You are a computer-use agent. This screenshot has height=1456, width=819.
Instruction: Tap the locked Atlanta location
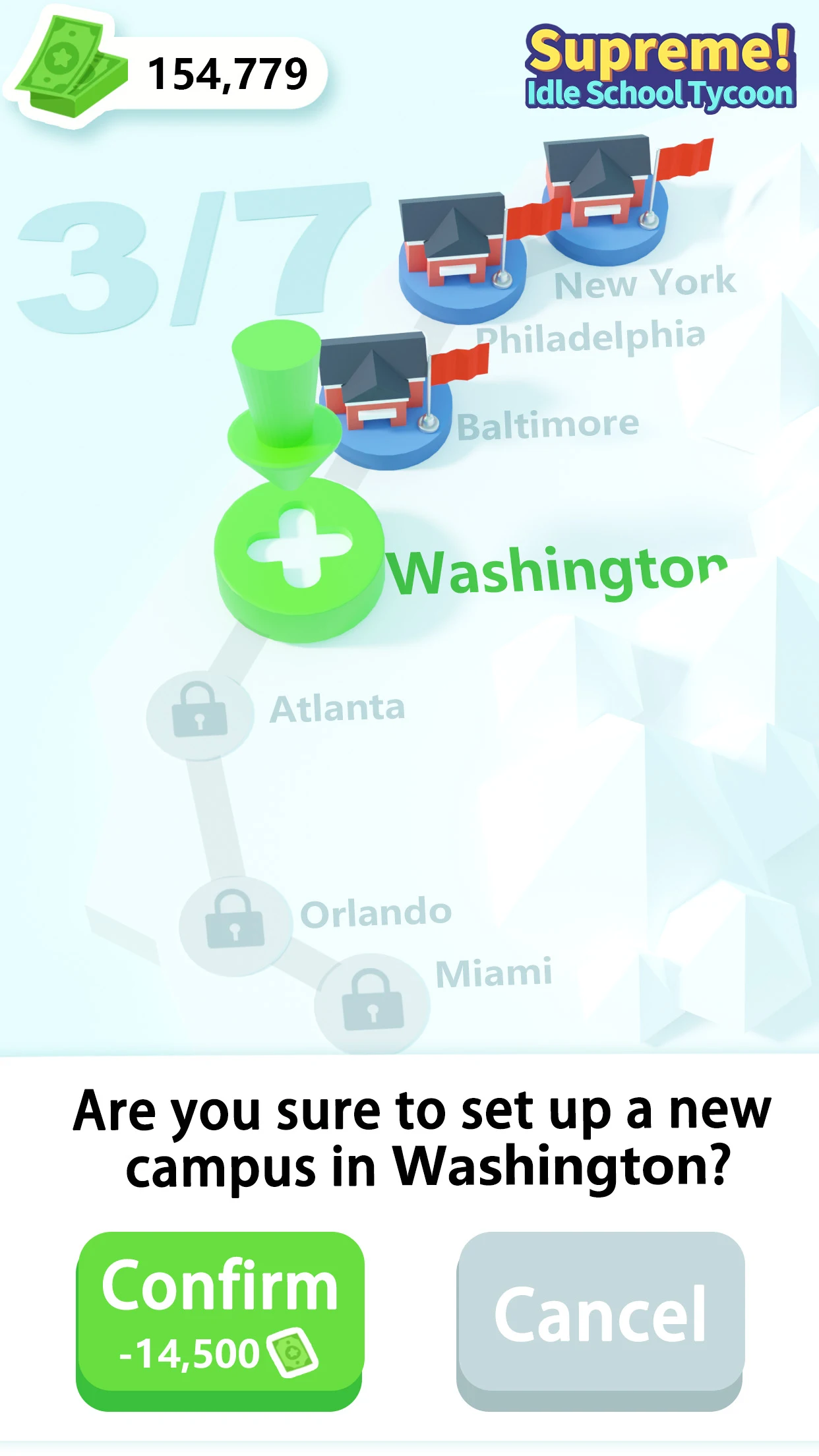[x=200, y=713]
